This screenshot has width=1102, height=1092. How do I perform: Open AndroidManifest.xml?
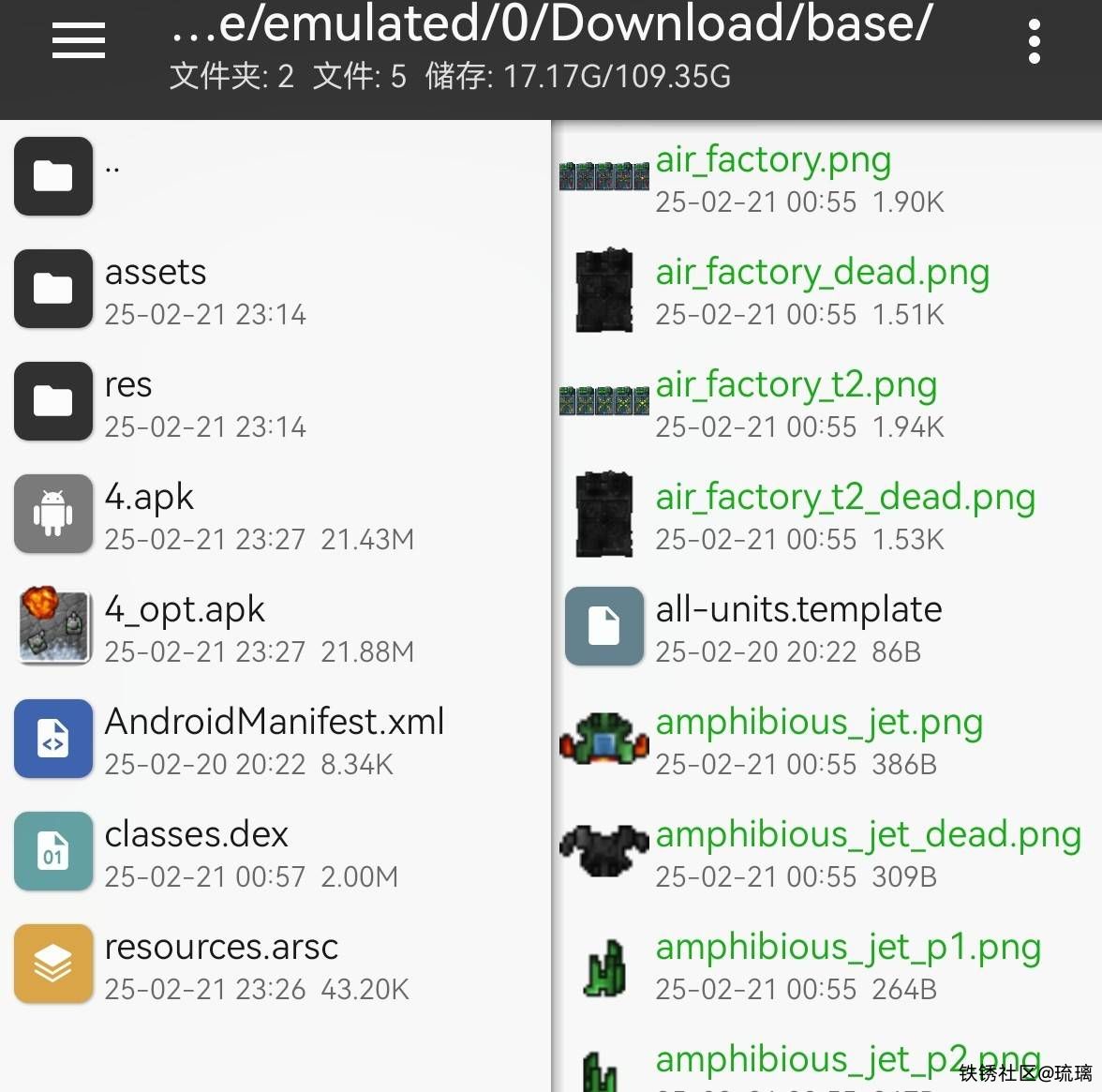274,740
